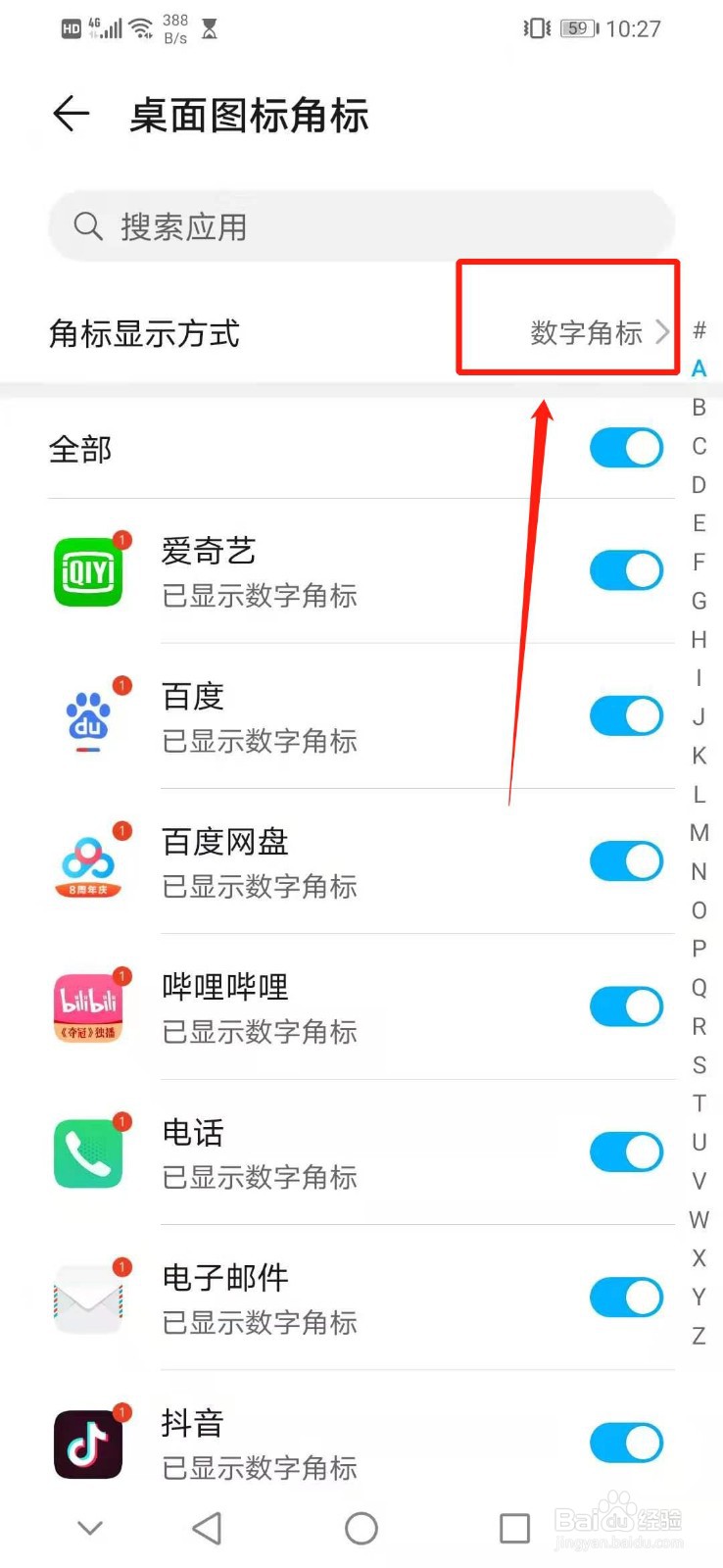The image size is (723, 1568).
Task: Select the 百度网盘 app icon
Action: pyautogui.click(x=88, y=862)
